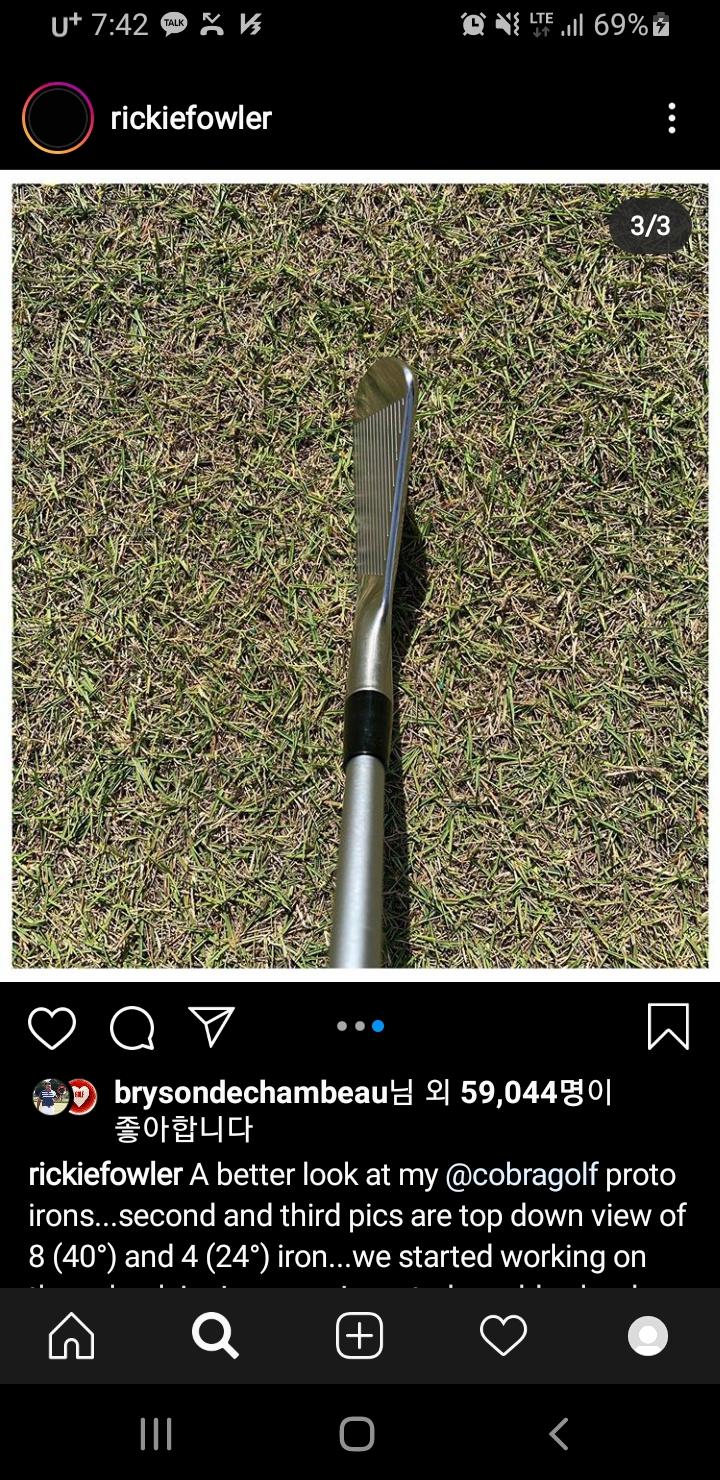The height and width of the screenshot is (1480, 720).
Task: Open the post overflow menu
Action: 672,118
